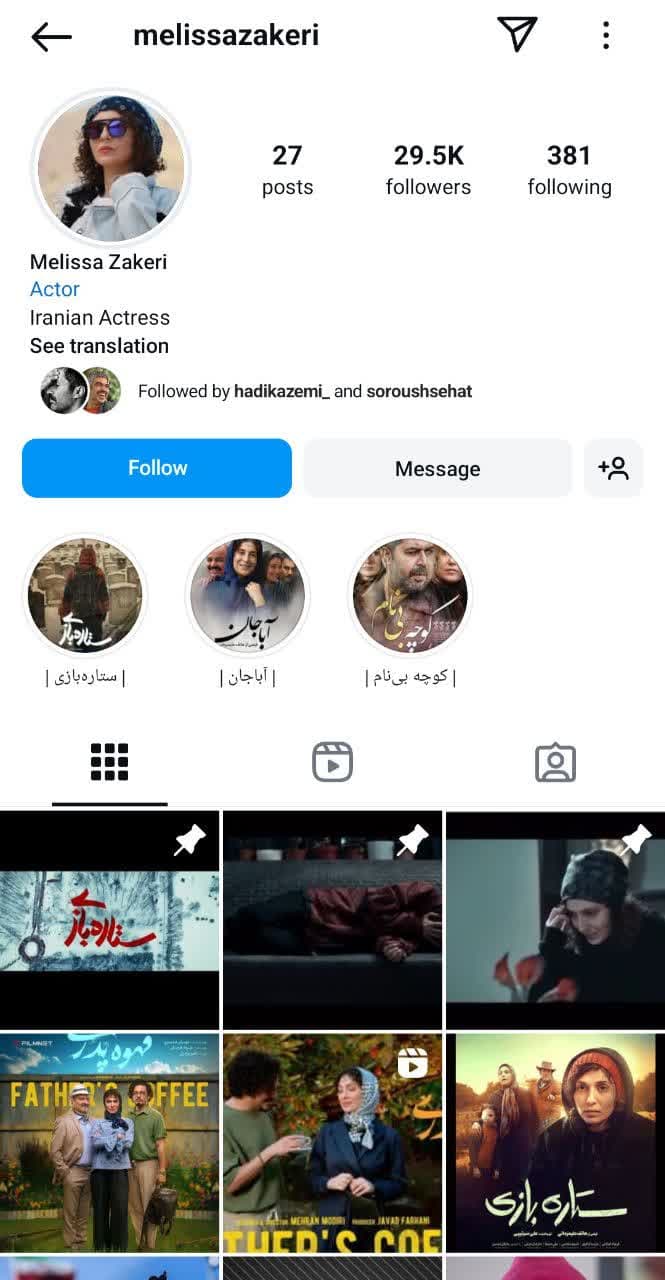665x1280 pixels.
Task: Message Melissa Zakeri
Action: click(x=437, y=468)
